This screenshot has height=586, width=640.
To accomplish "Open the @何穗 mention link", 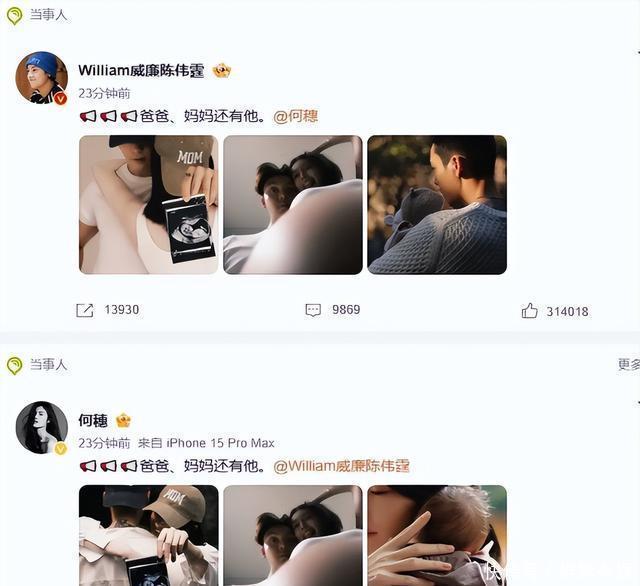I will tap(296, 116).
